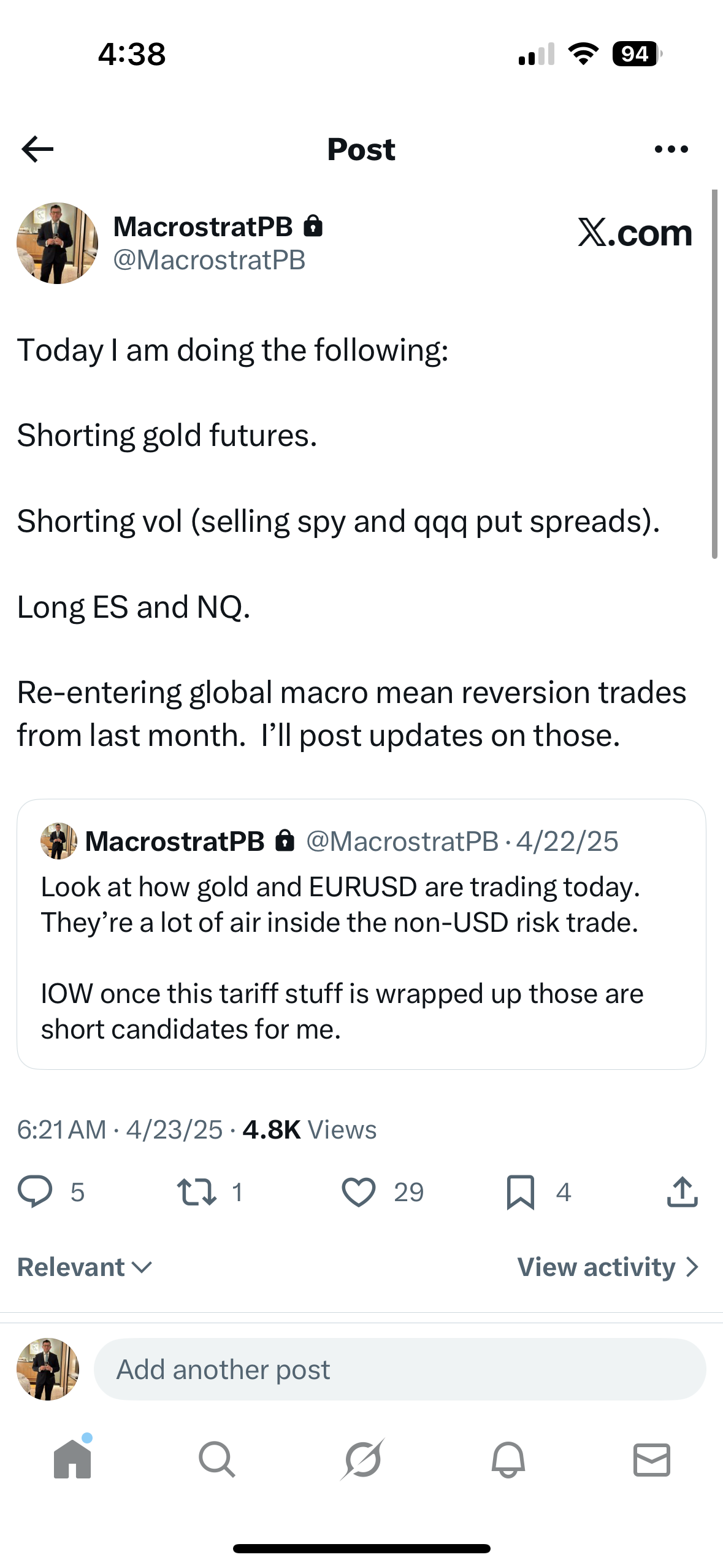Switch to the Search tab
Viewport: 723px width, 1568px height.
click(216, 1459)
